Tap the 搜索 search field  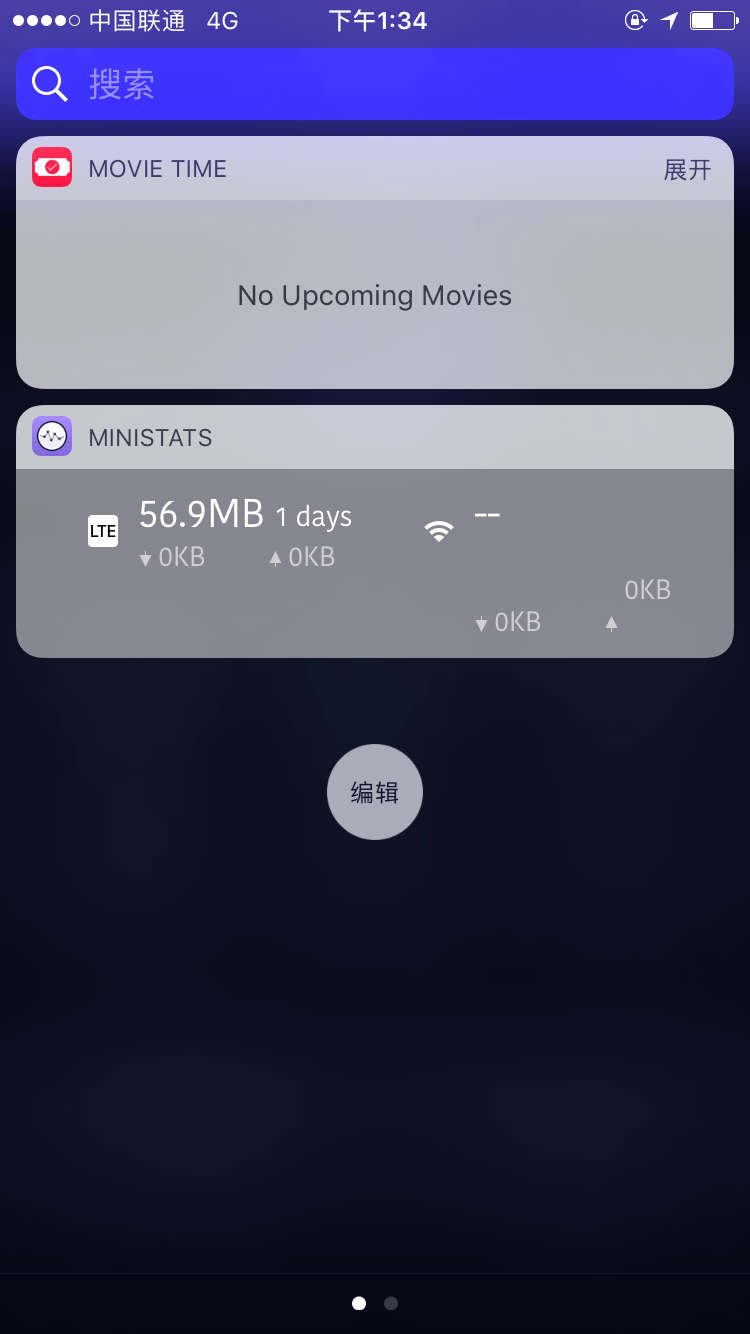[375, 84]
